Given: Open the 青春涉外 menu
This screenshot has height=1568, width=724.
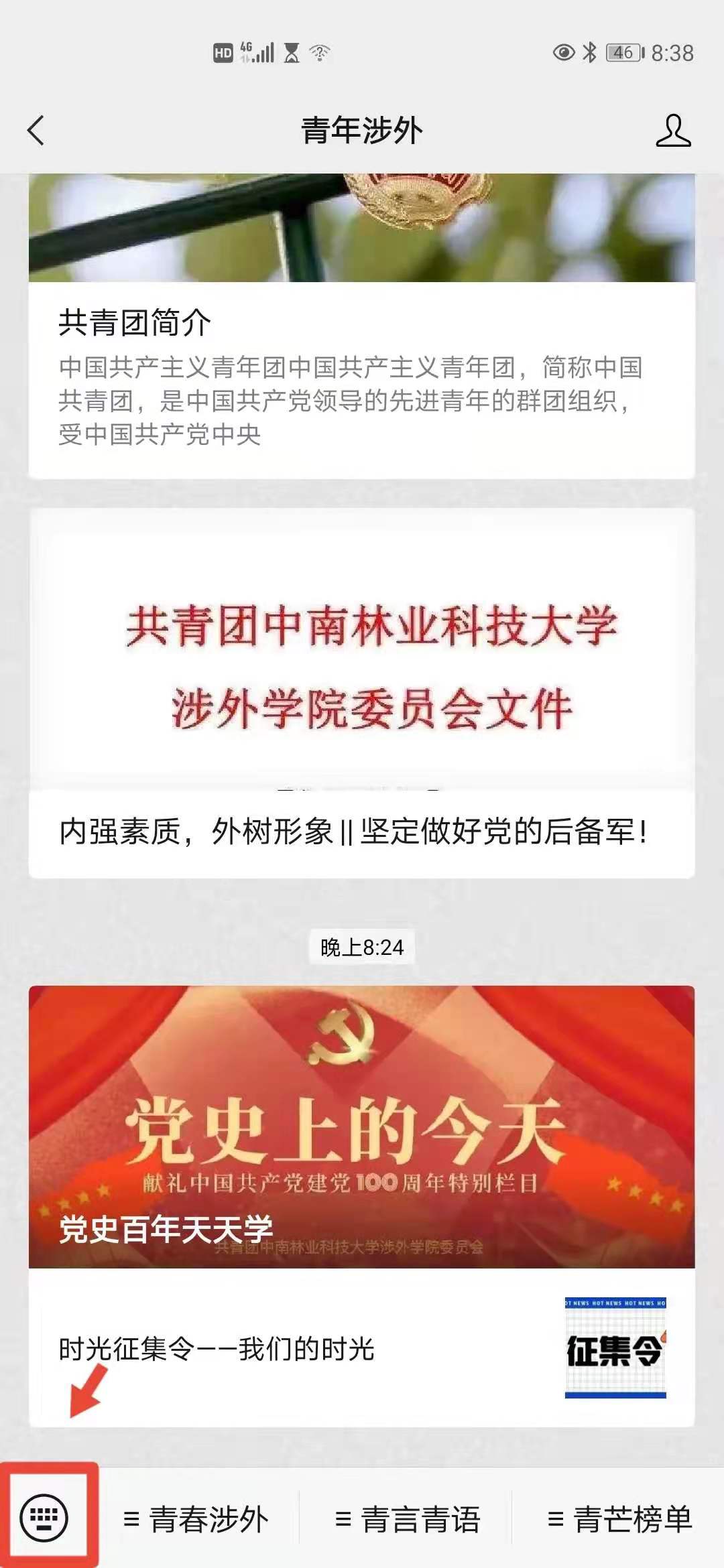Looking at the screenshot, I should 197,1519.
